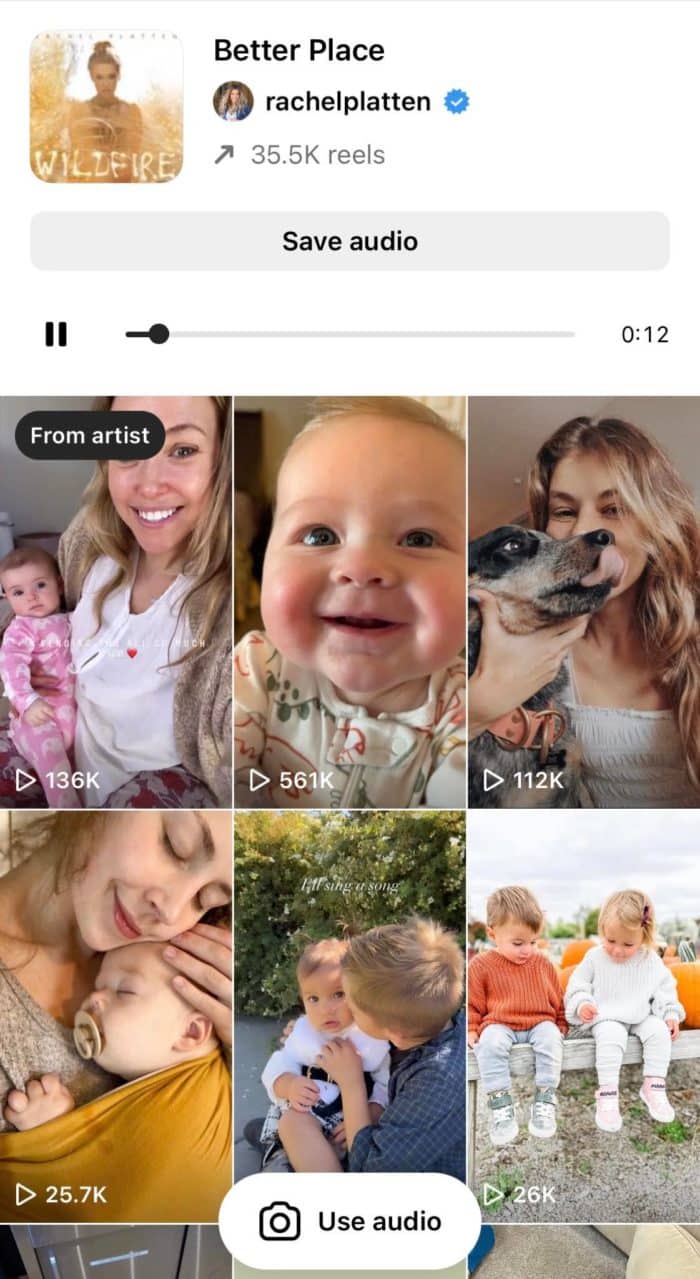
Task: Open the dog licking reel with 112K plays
Action: [x=584, y=602]
